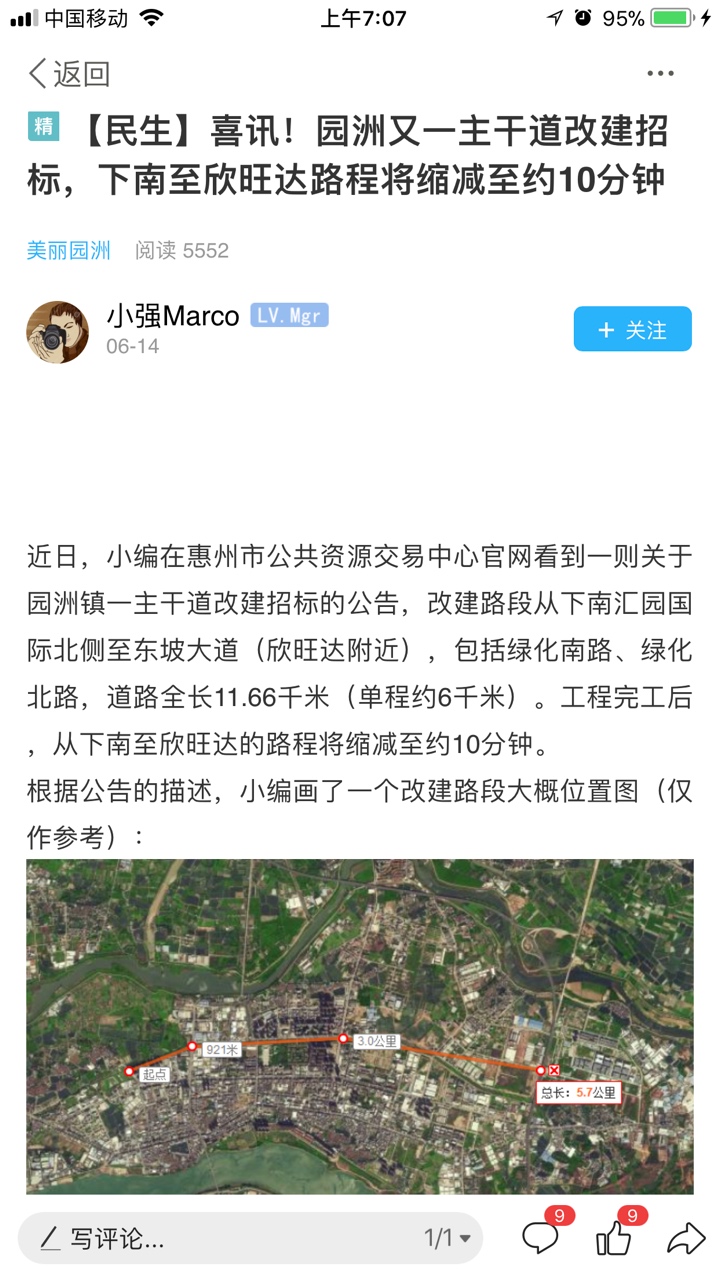View 小强Marco's profile avatar

(x=57, y=331)
